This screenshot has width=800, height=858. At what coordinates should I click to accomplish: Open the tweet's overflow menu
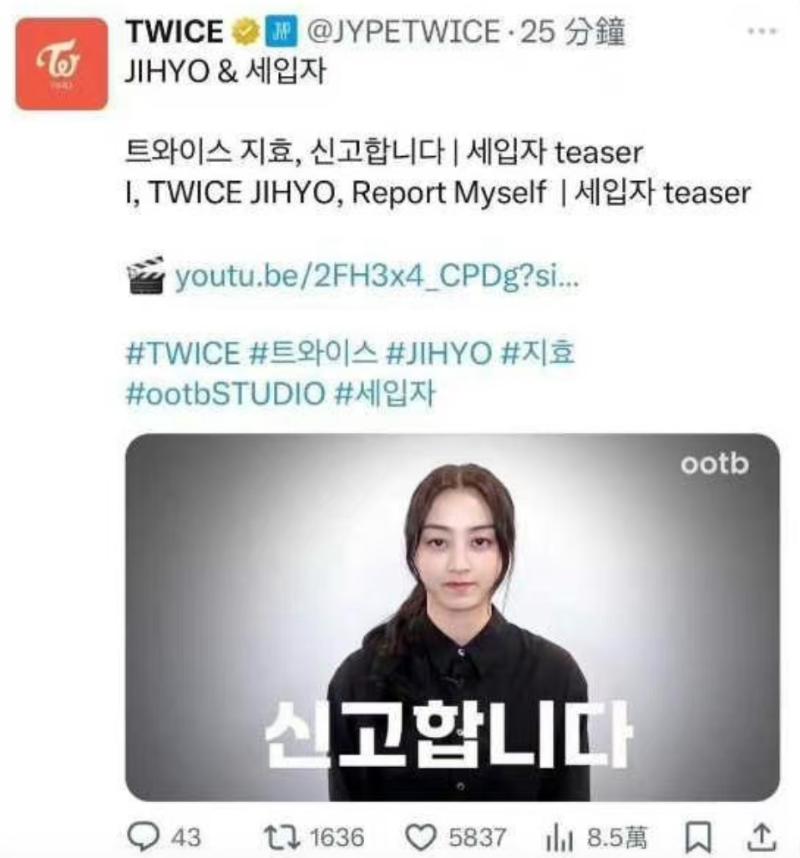click(x=761, y=31)
